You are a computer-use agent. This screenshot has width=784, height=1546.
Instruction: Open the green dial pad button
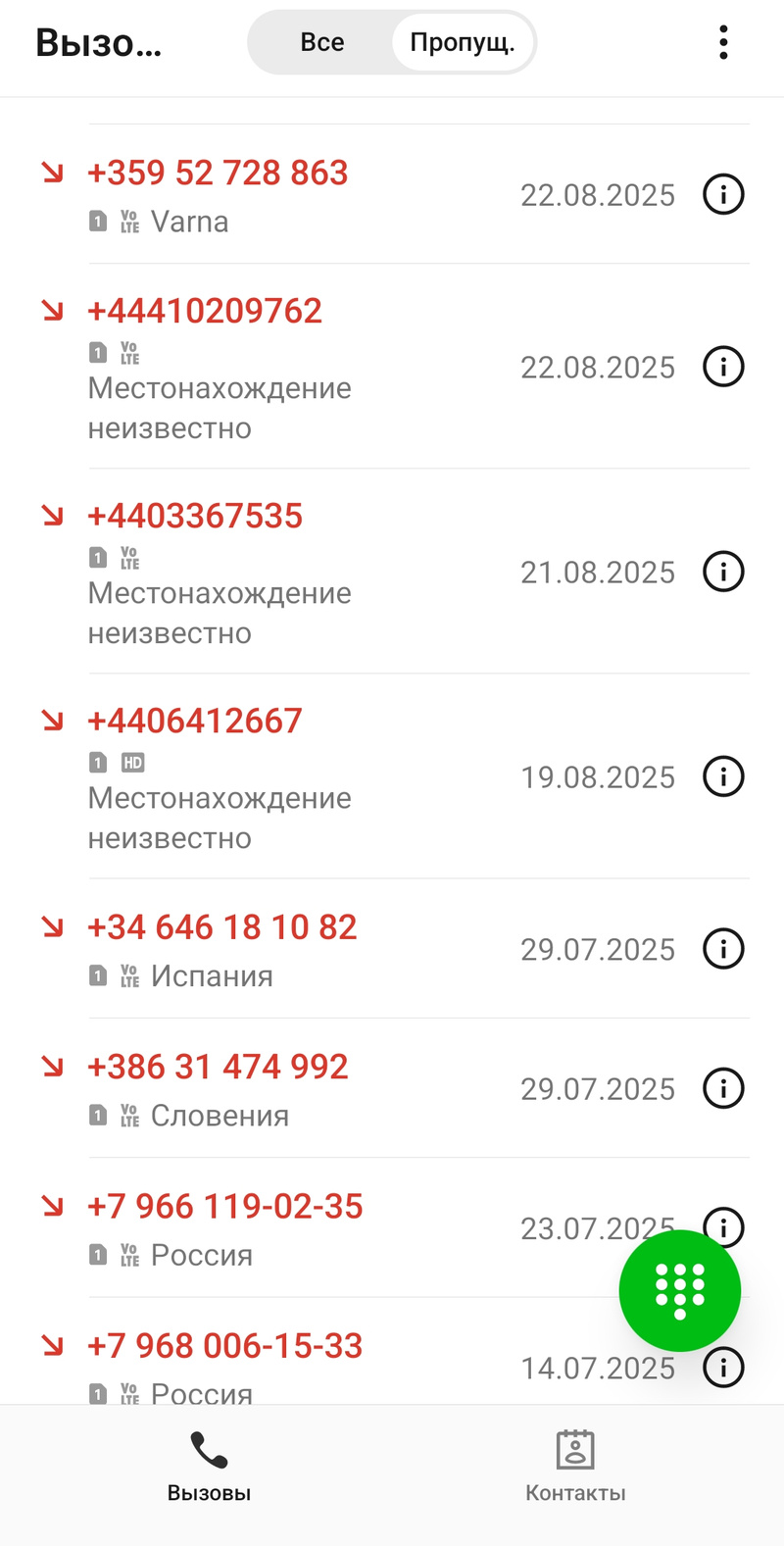(679, 1290)
